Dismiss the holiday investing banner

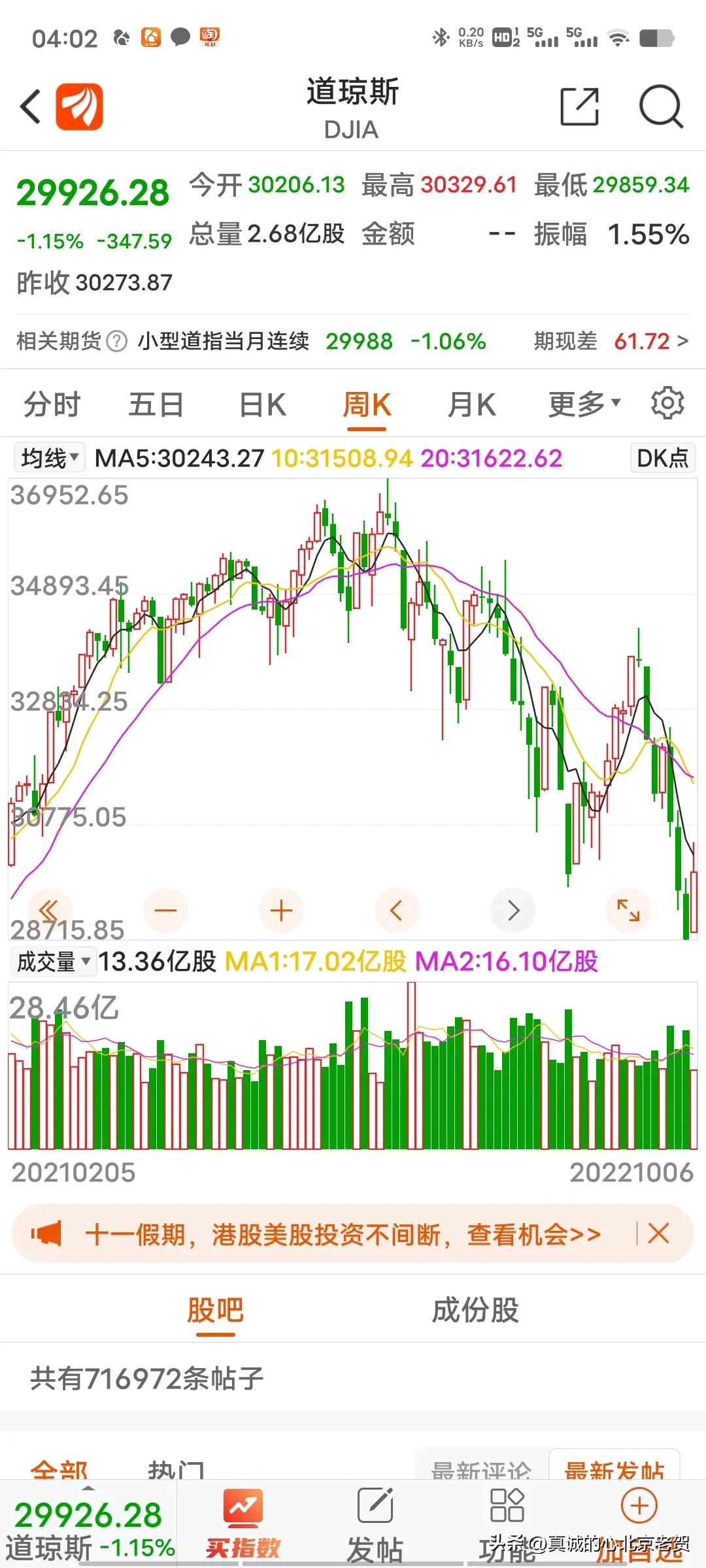click(658, 1233)
